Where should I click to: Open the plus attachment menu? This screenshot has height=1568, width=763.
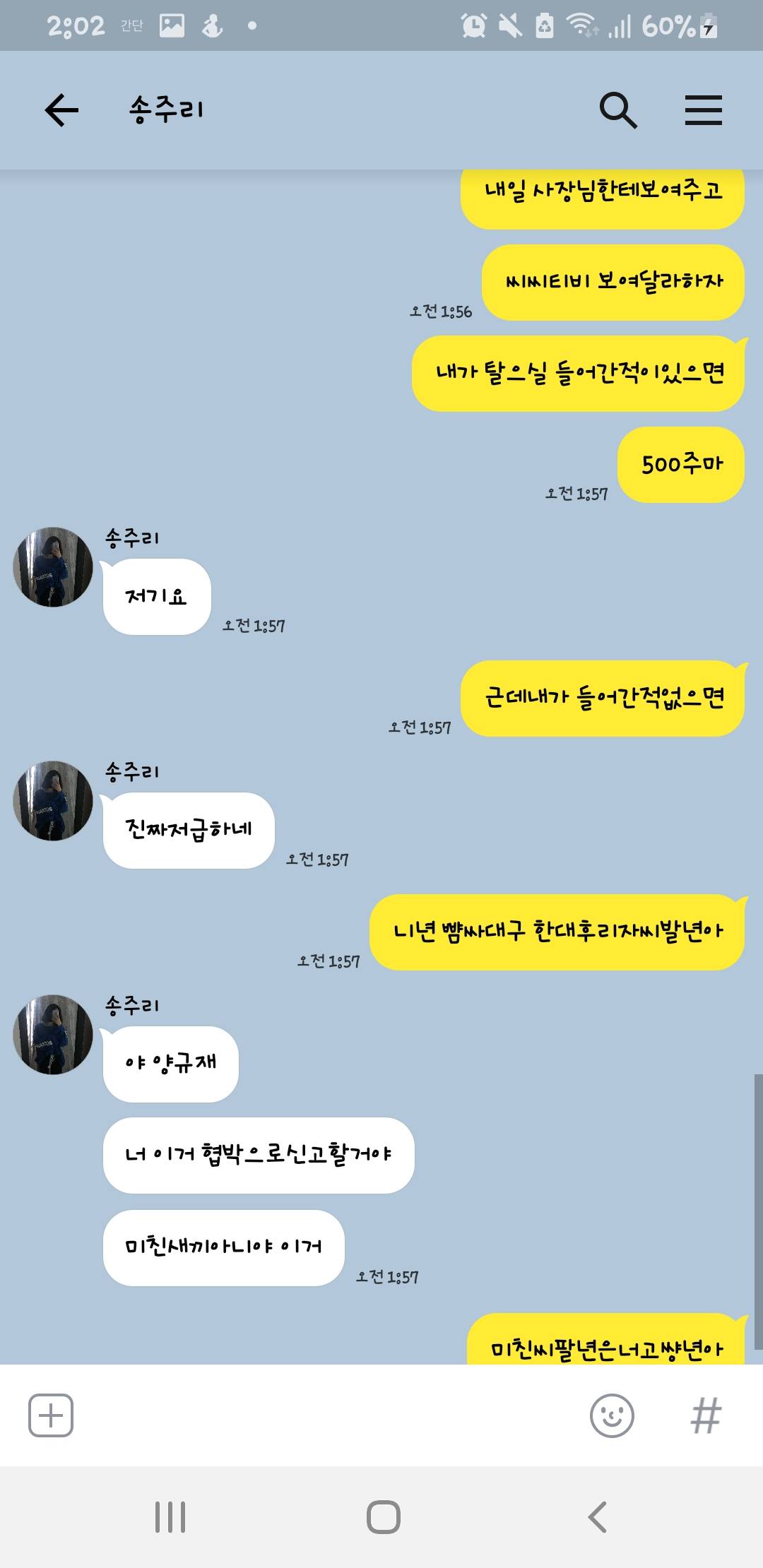coord(51,1415)
